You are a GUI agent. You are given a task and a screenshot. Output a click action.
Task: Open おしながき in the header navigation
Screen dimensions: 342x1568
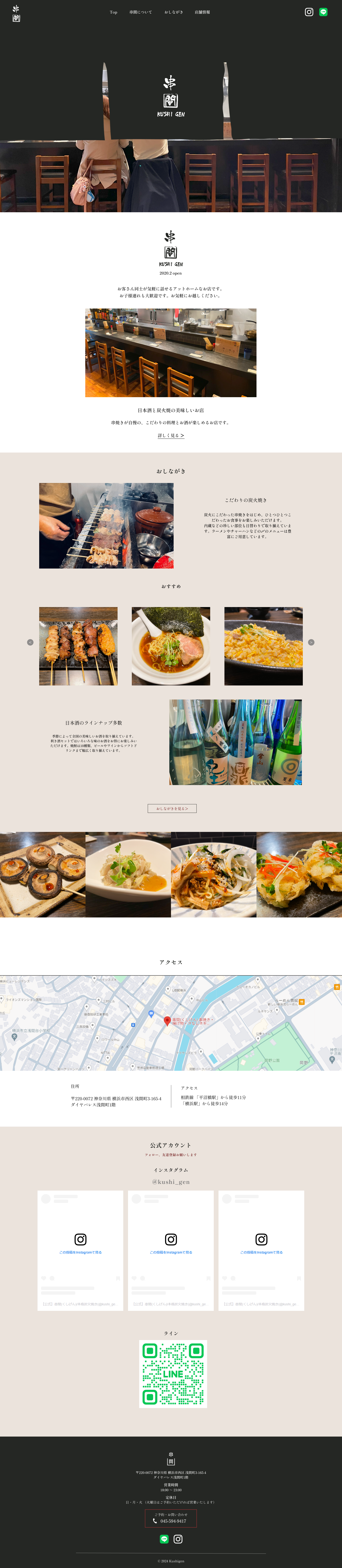tap(173, 12)
